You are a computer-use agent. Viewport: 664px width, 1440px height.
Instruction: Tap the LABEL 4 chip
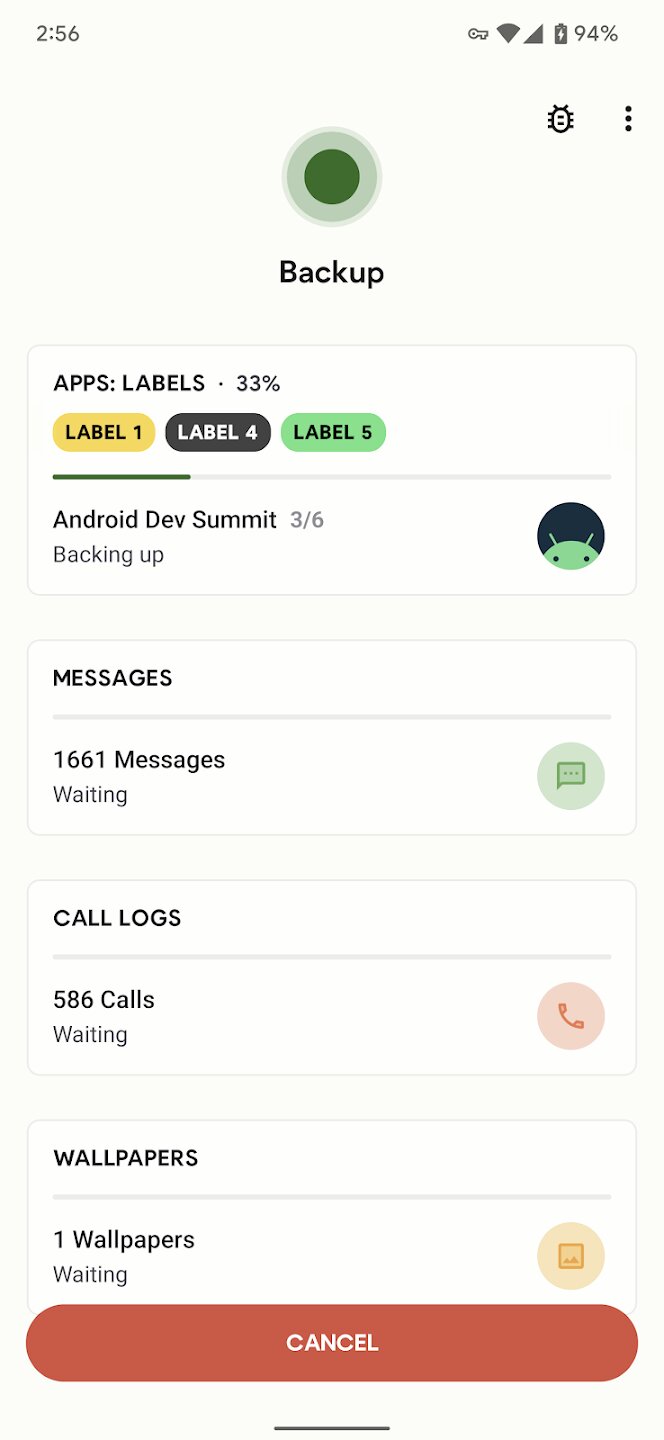[218, 433]
